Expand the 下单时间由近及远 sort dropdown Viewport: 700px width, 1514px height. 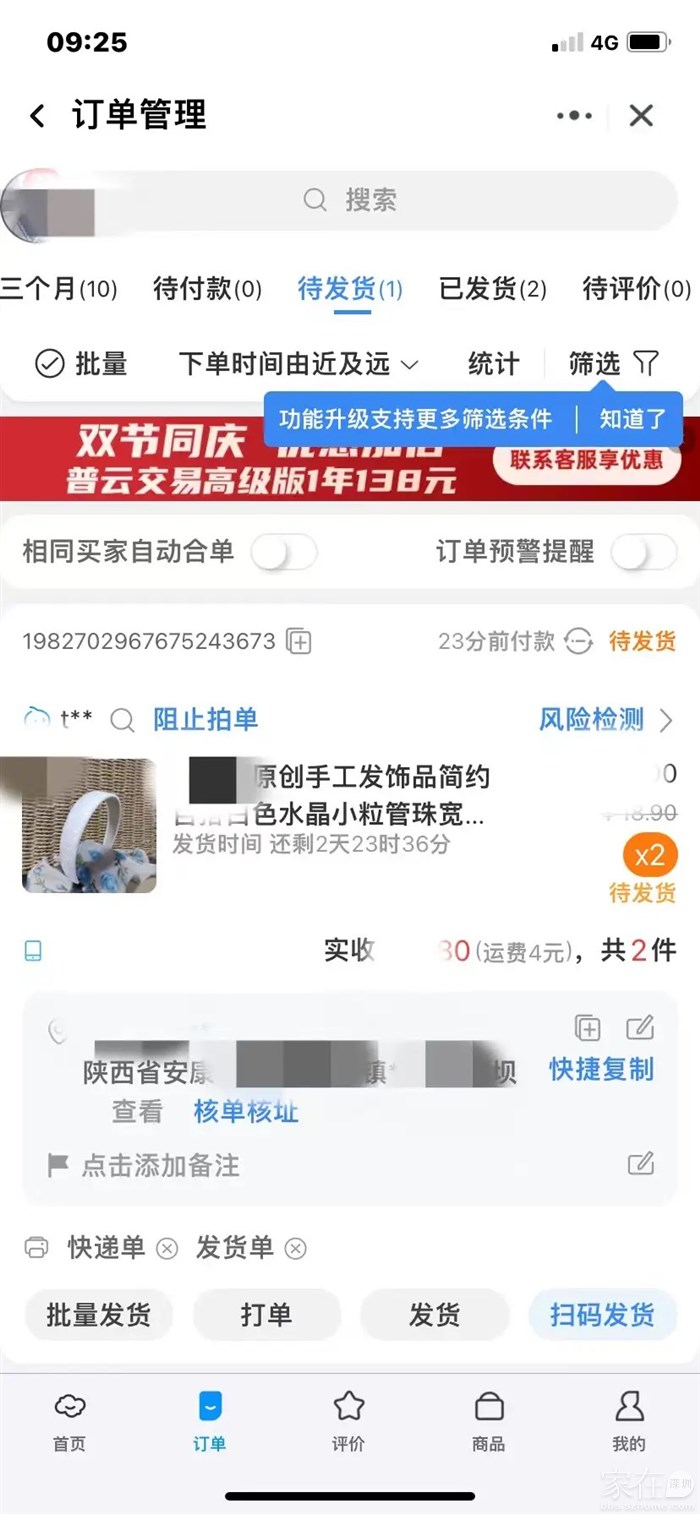pos(298,364)
